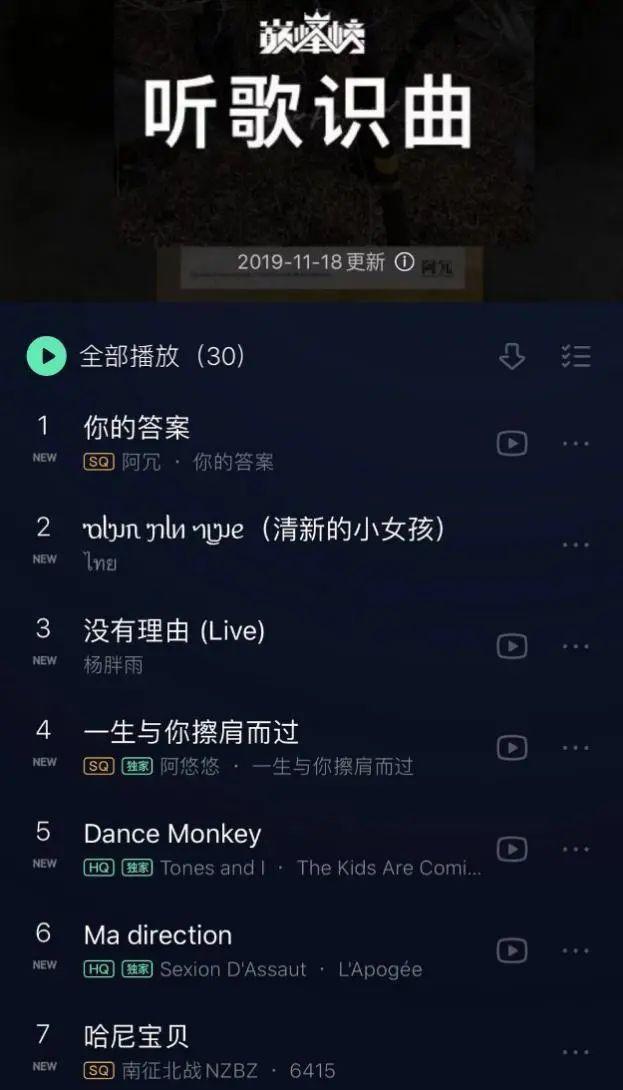This screenshot has width=623, height=1090.
Task: Tap the info icon beside the update date
Action: point(404,262)
